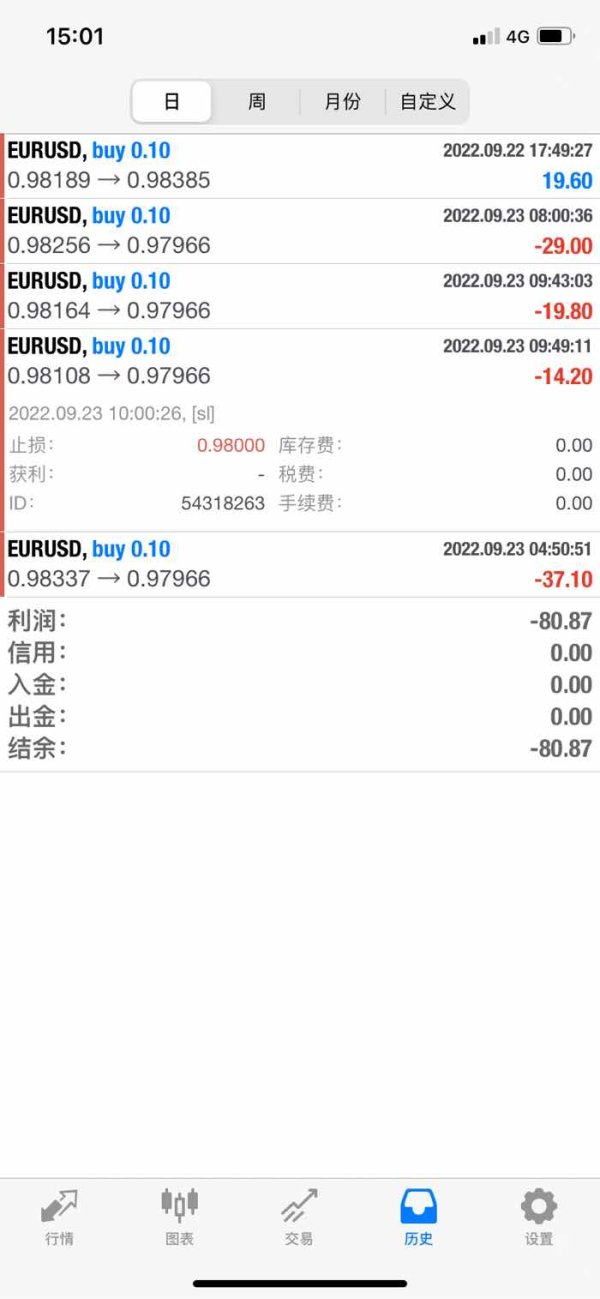Choose the 自定义 custom period filter
The width and height of the screenshot is (600, 1299).
pos(427,101)
